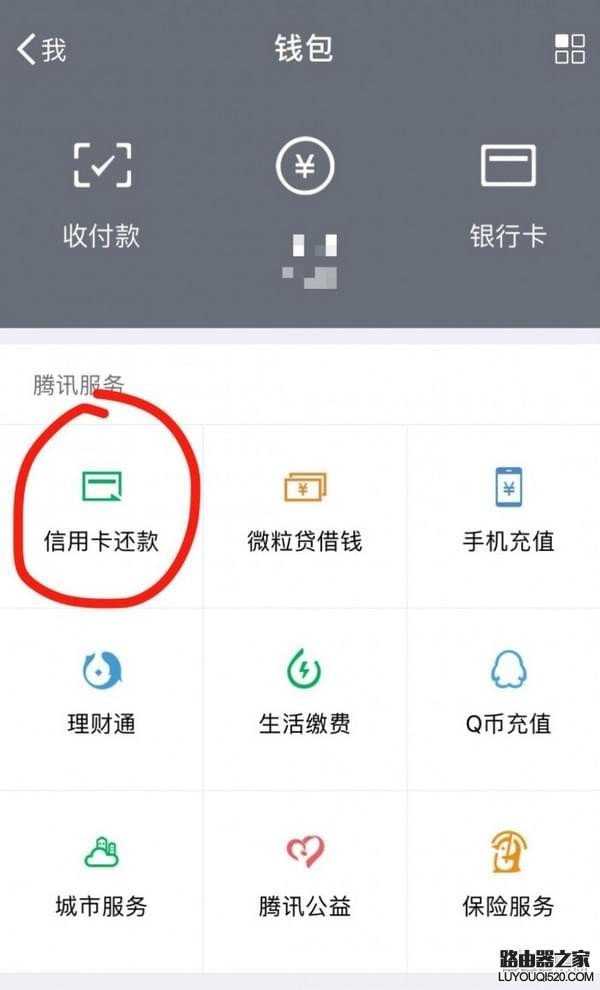
Task: Open the wallet balance (¥) icon
Action: (x=305, y=166)
